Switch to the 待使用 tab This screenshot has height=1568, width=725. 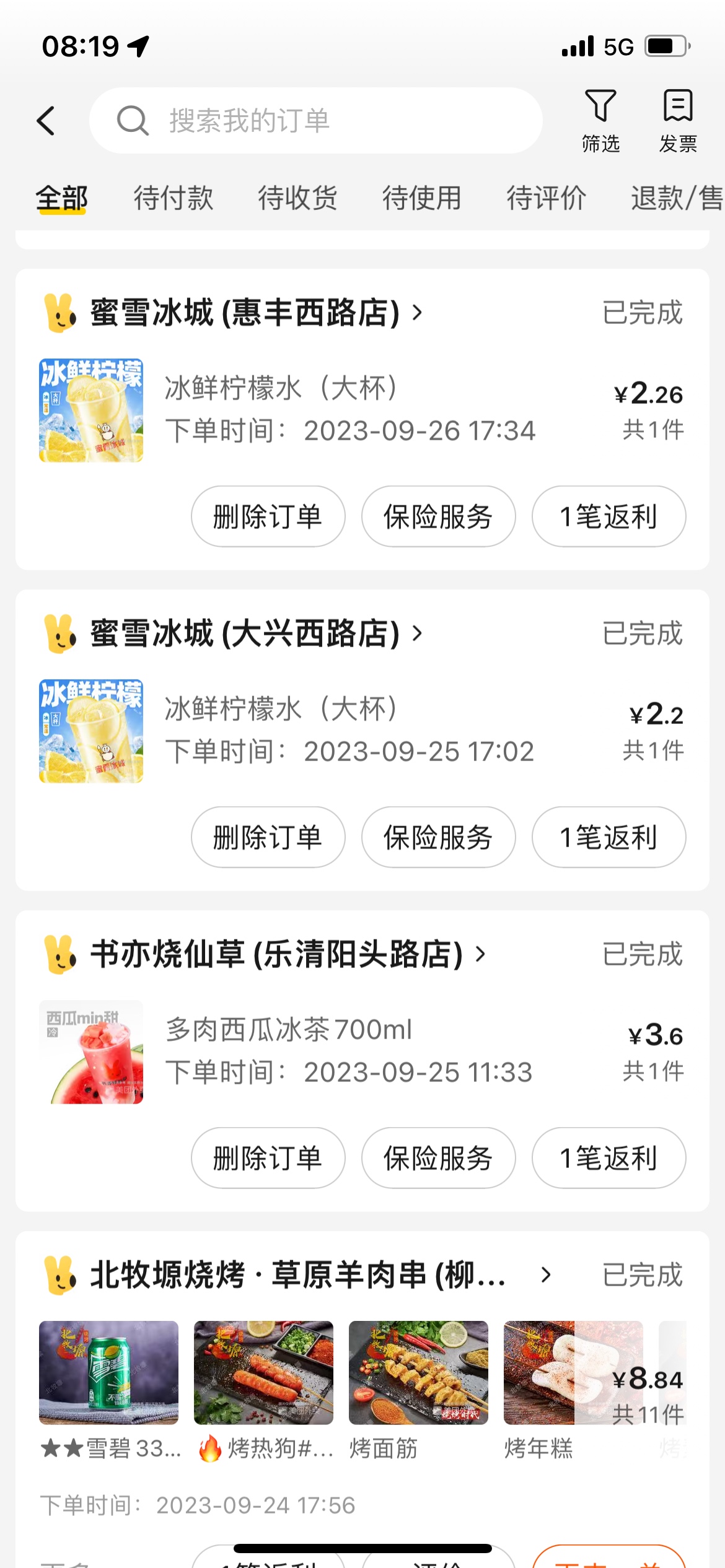[421, 199]
